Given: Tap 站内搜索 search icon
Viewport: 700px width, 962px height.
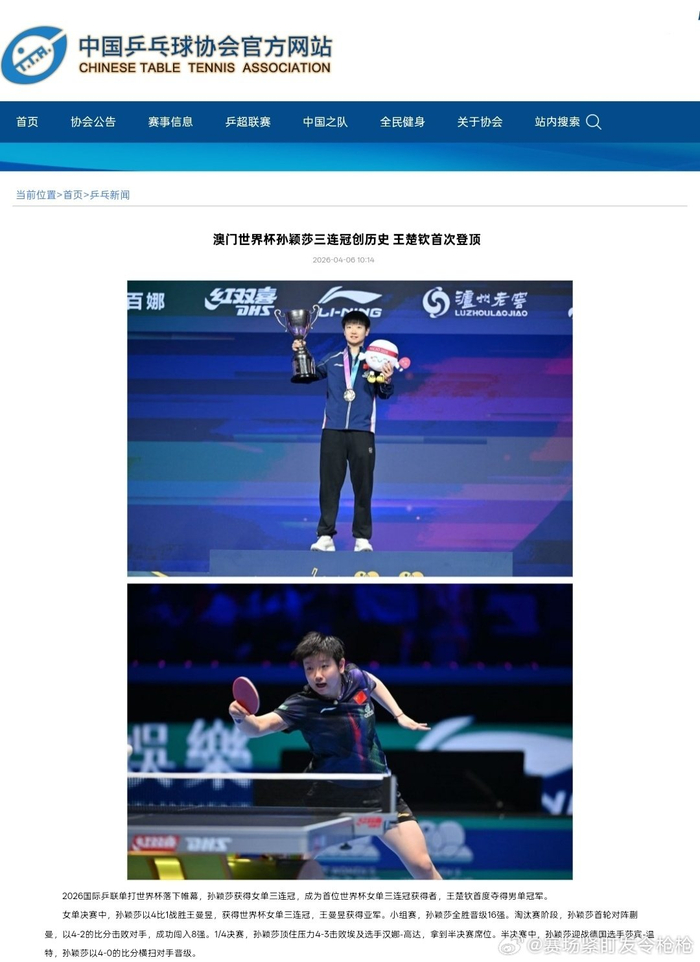Looking at the screenshot, I should click(593, 122).
